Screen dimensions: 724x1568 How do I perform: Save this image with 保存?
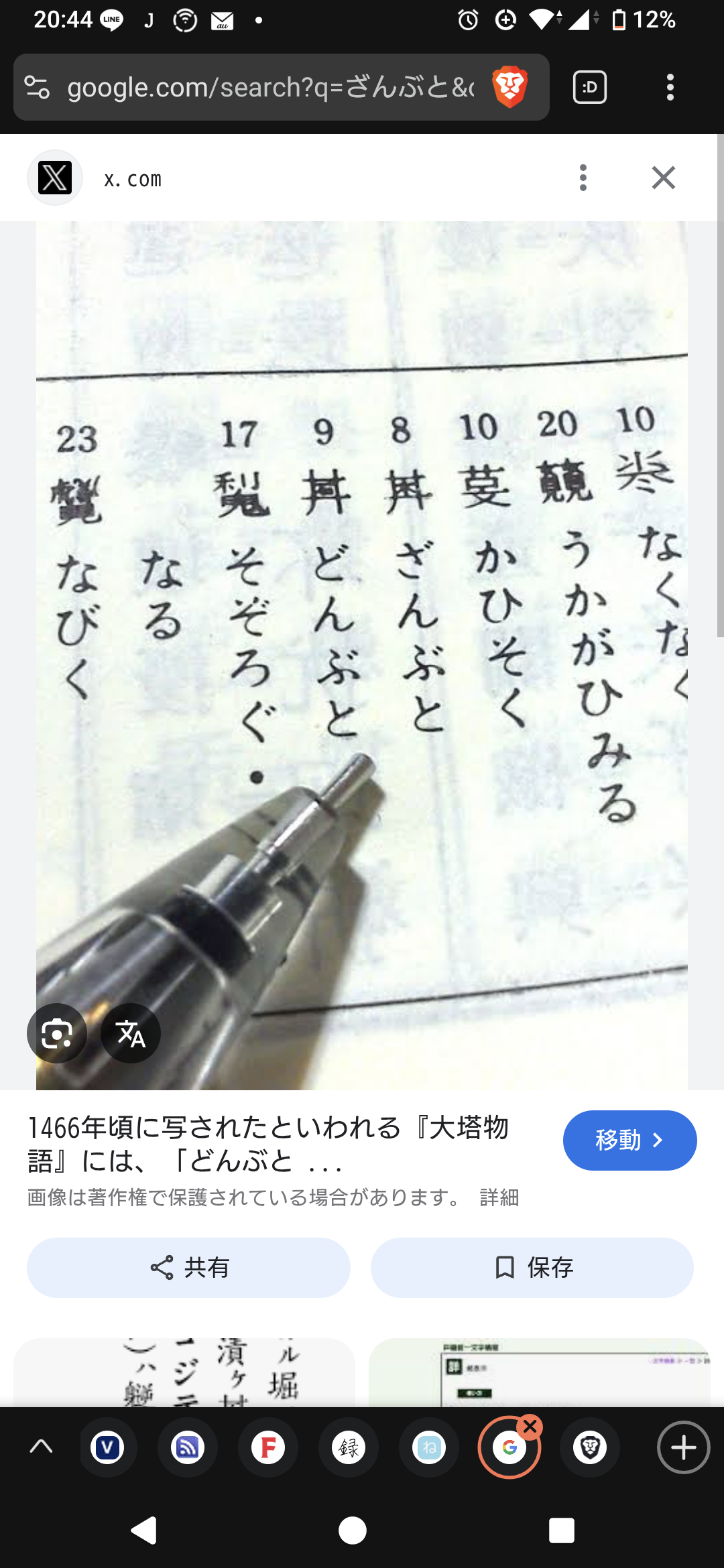[x=532, y=1267]
